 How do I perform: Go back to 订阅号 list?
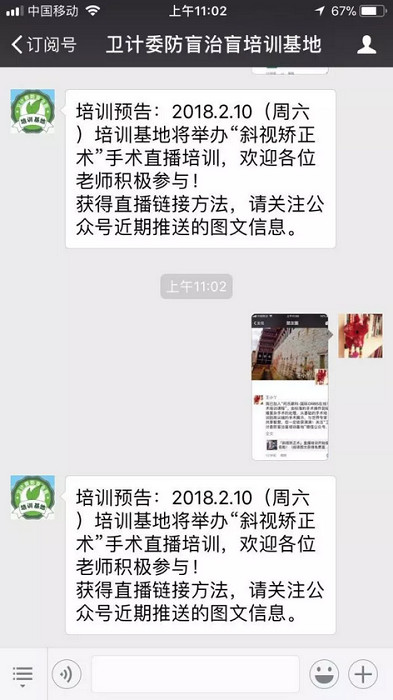coord(44,45)
